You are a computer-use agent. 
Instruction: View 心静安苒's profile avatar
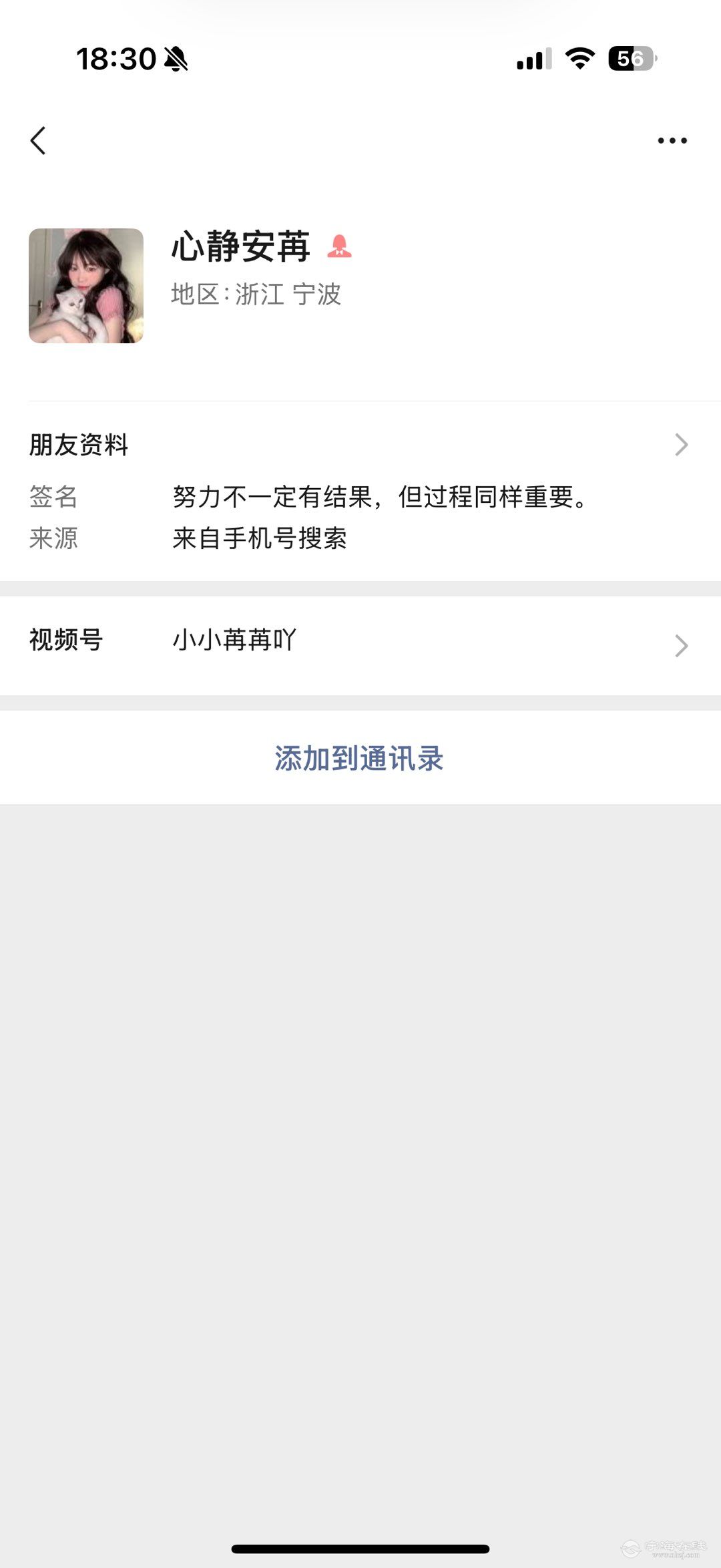(x=86, y=286)
